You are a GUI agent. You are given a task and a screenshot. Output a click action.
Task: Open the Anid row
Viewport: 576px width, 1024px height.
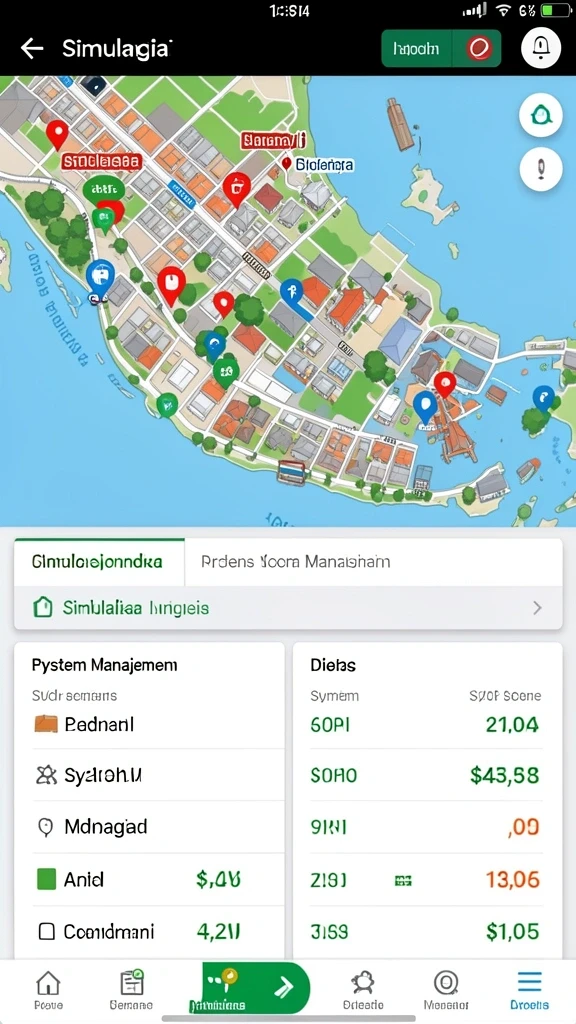[149, 879]
